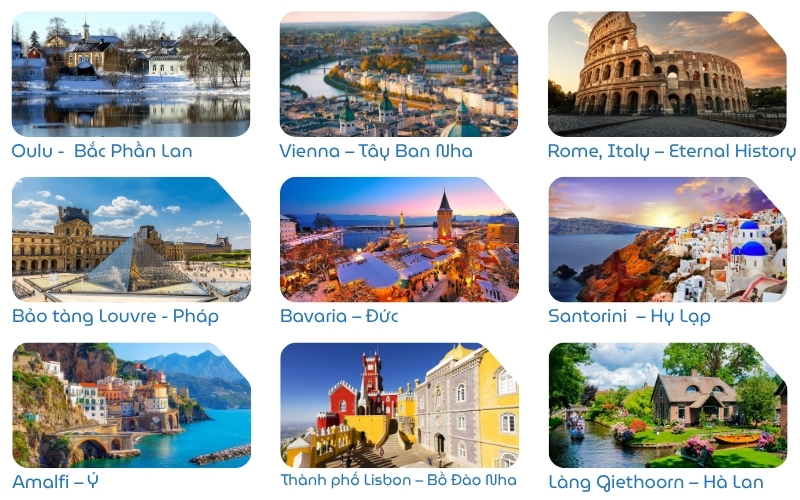Choose the Santorini – Hy Lạp card
800x500 pixels.
coord(667,239)
